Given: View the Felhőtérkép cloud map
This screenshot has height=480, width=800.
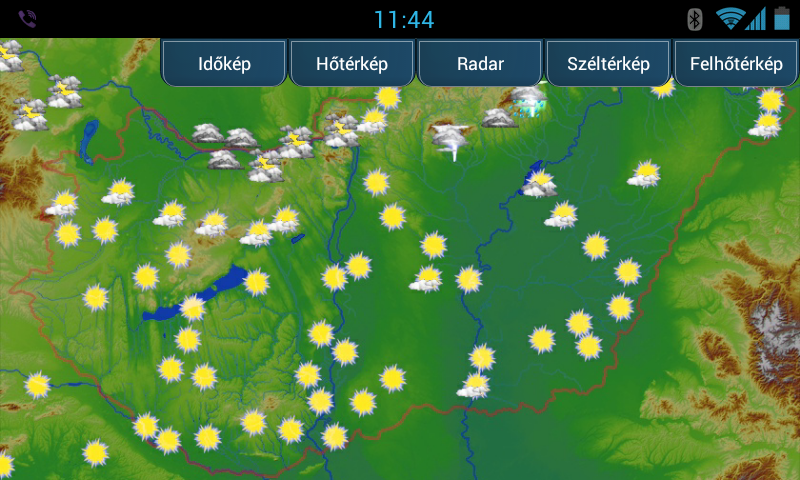Looking at the screenshot, I should point(736,64).
